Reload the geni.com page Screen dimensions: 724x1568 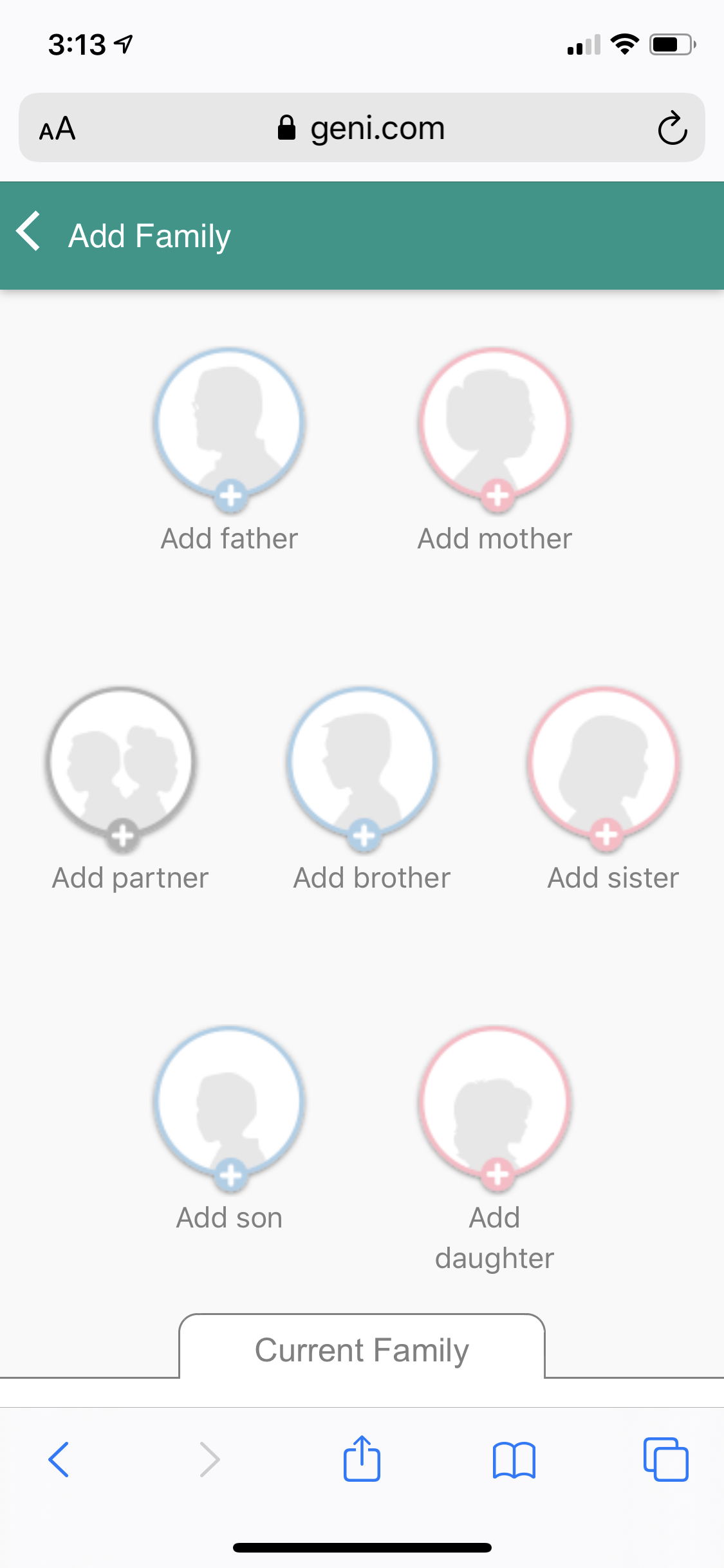click(x=672, y=128)
